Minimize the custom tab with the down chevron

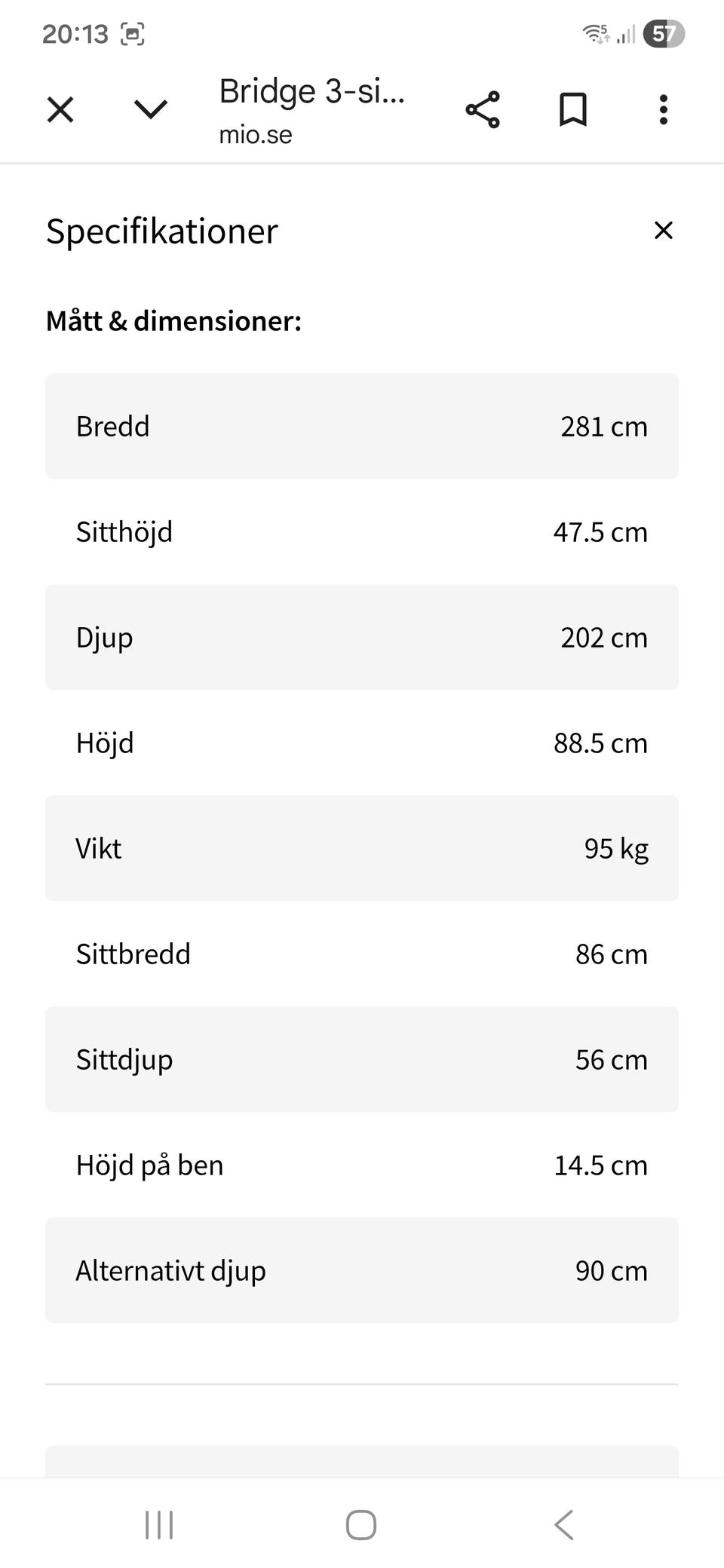150,110
